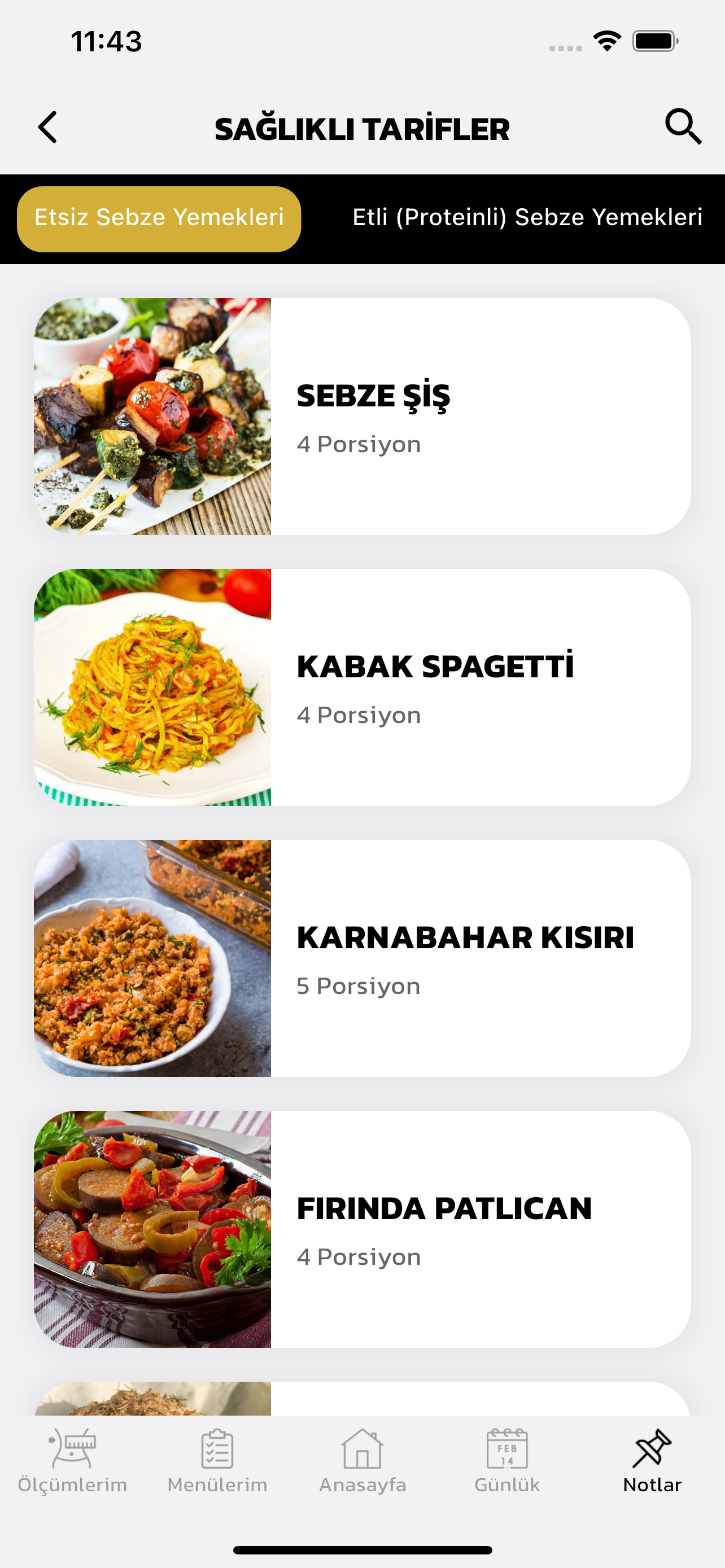
Task: Select the Etsiz Sebze Yemekleri category
Action: (159, 218)
